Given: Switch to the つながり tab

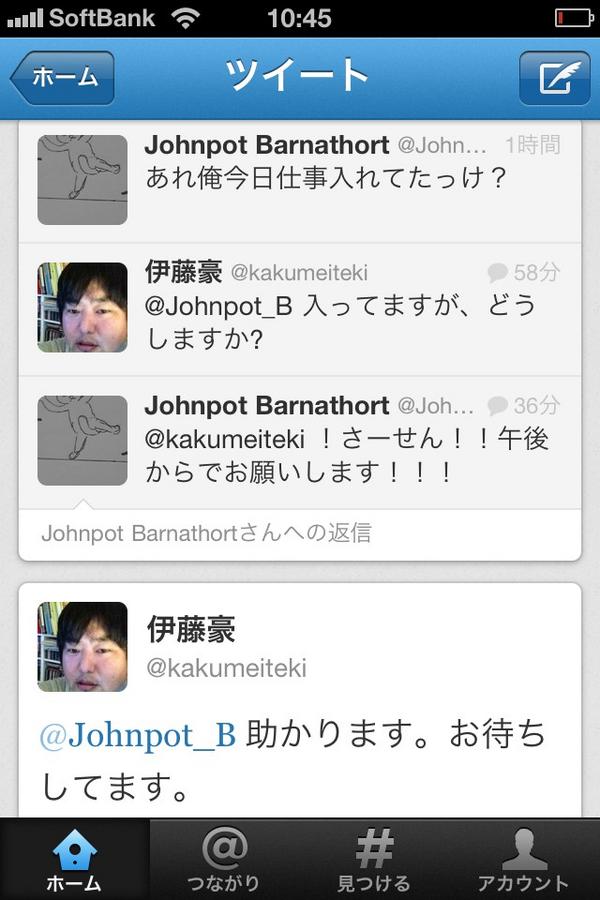Looking at the screenshot, I should point(224,858).
